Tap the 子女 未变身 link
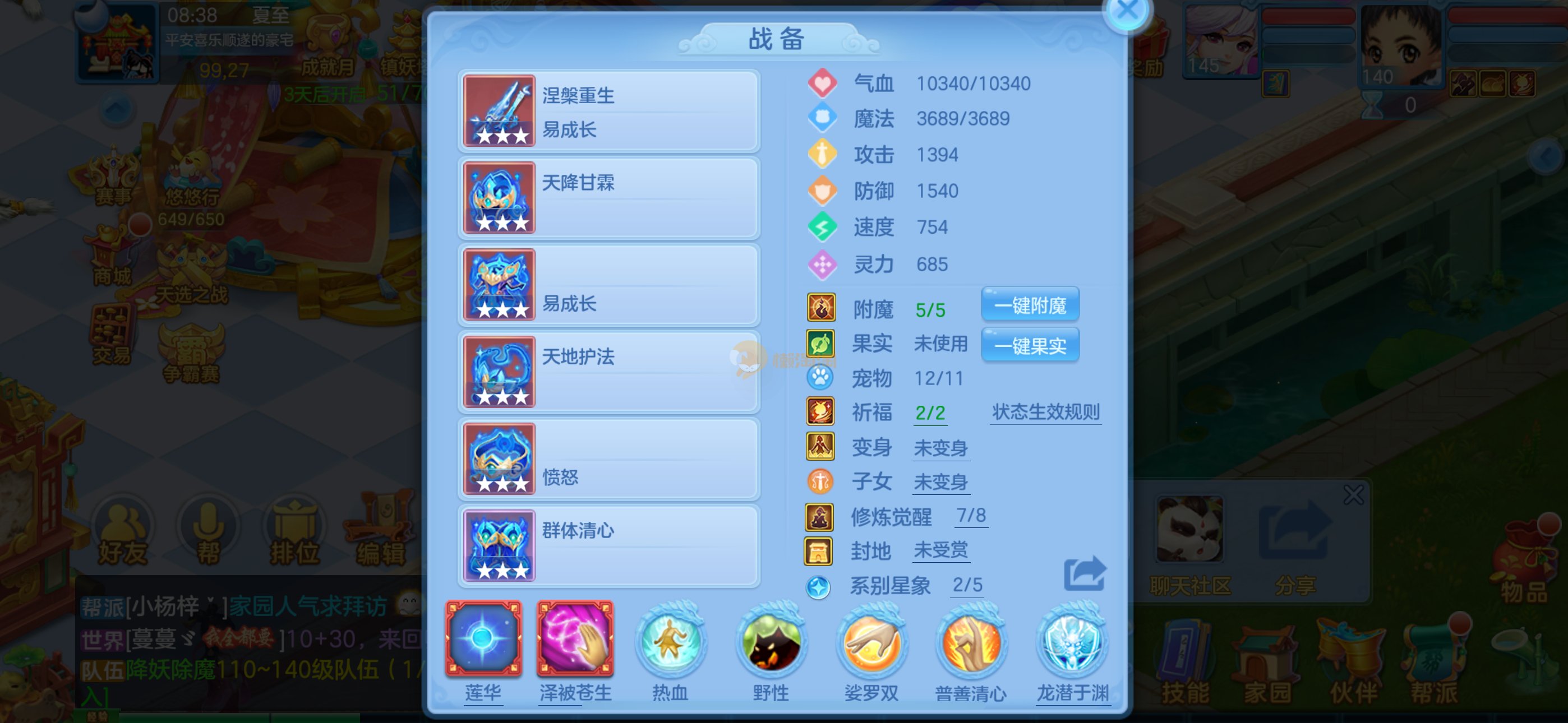The image size is (1568, 723). click(x=940, y=483)
